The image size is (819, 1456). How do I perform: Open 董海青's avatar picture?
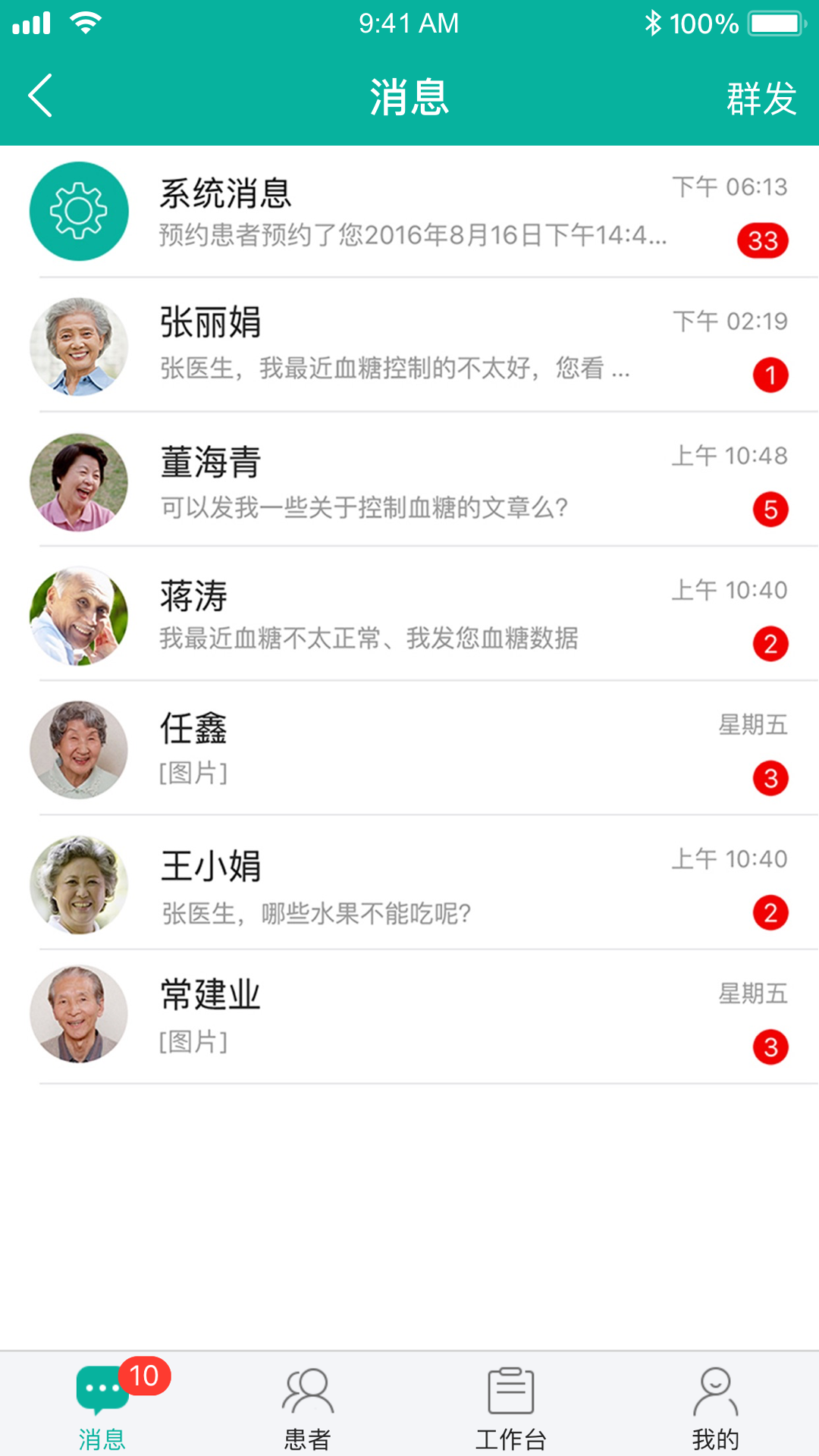point(78,481)
